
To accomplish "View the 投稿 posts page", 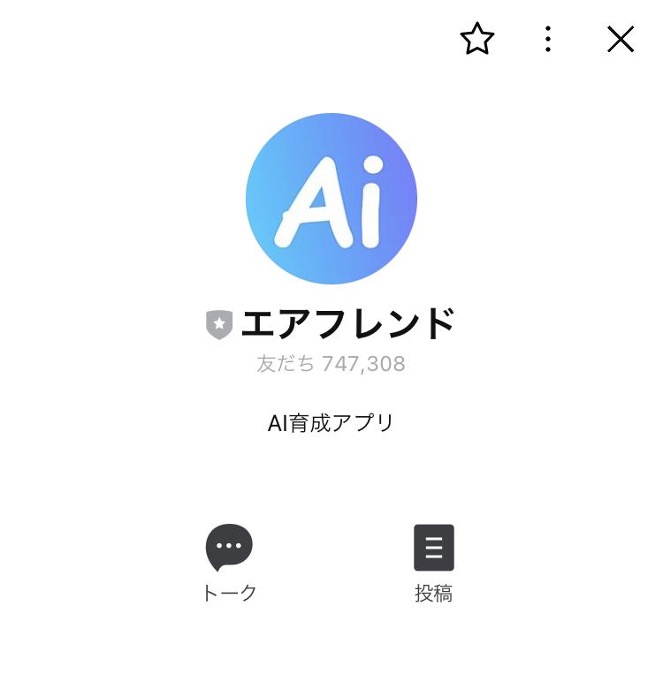I will point(434,563).
